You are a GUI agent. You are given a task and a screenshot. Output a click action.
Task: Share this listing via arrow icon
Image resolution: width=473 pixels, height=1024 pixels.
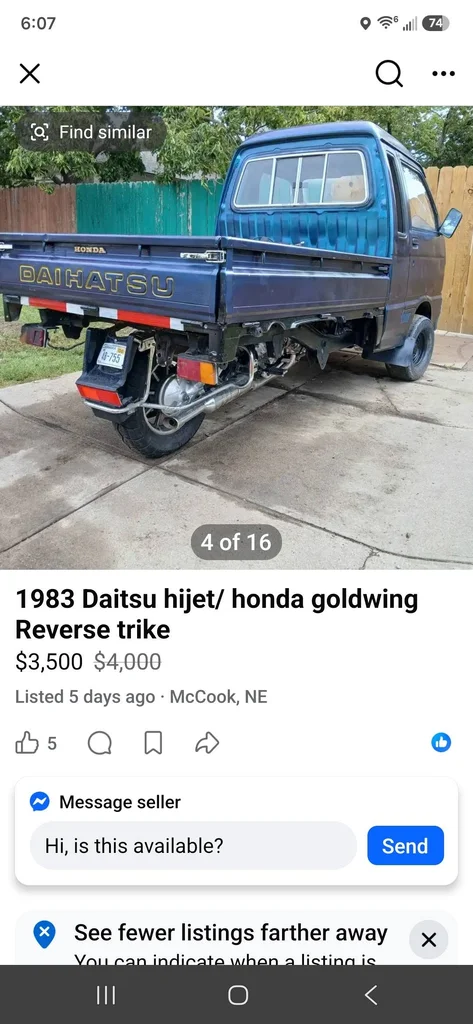coord(207,743)
